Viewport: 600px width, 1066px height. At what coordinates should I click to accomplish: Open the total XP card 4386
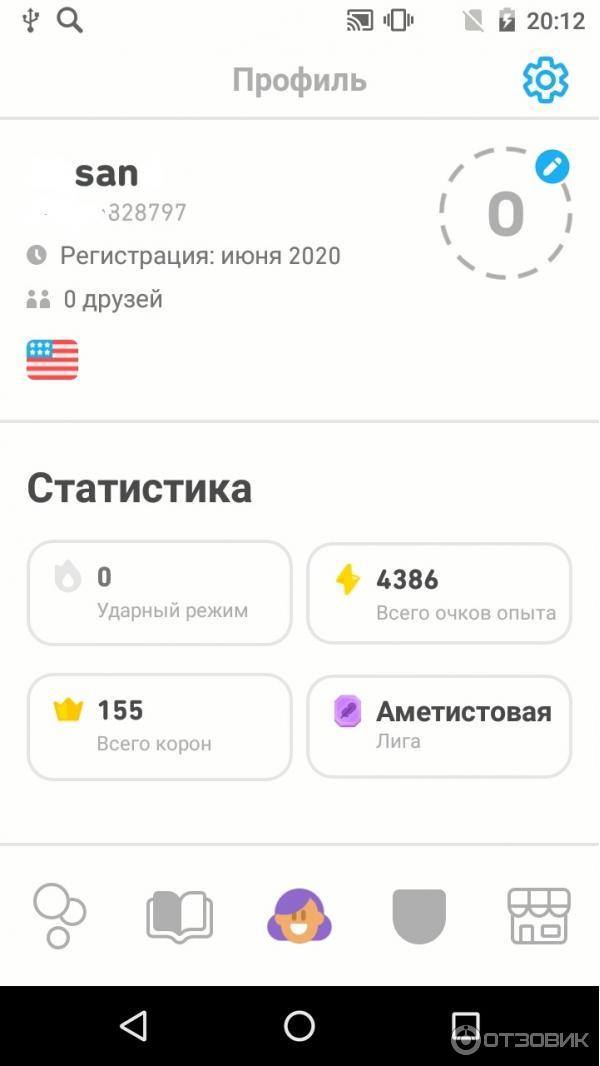tap(439, 594)
